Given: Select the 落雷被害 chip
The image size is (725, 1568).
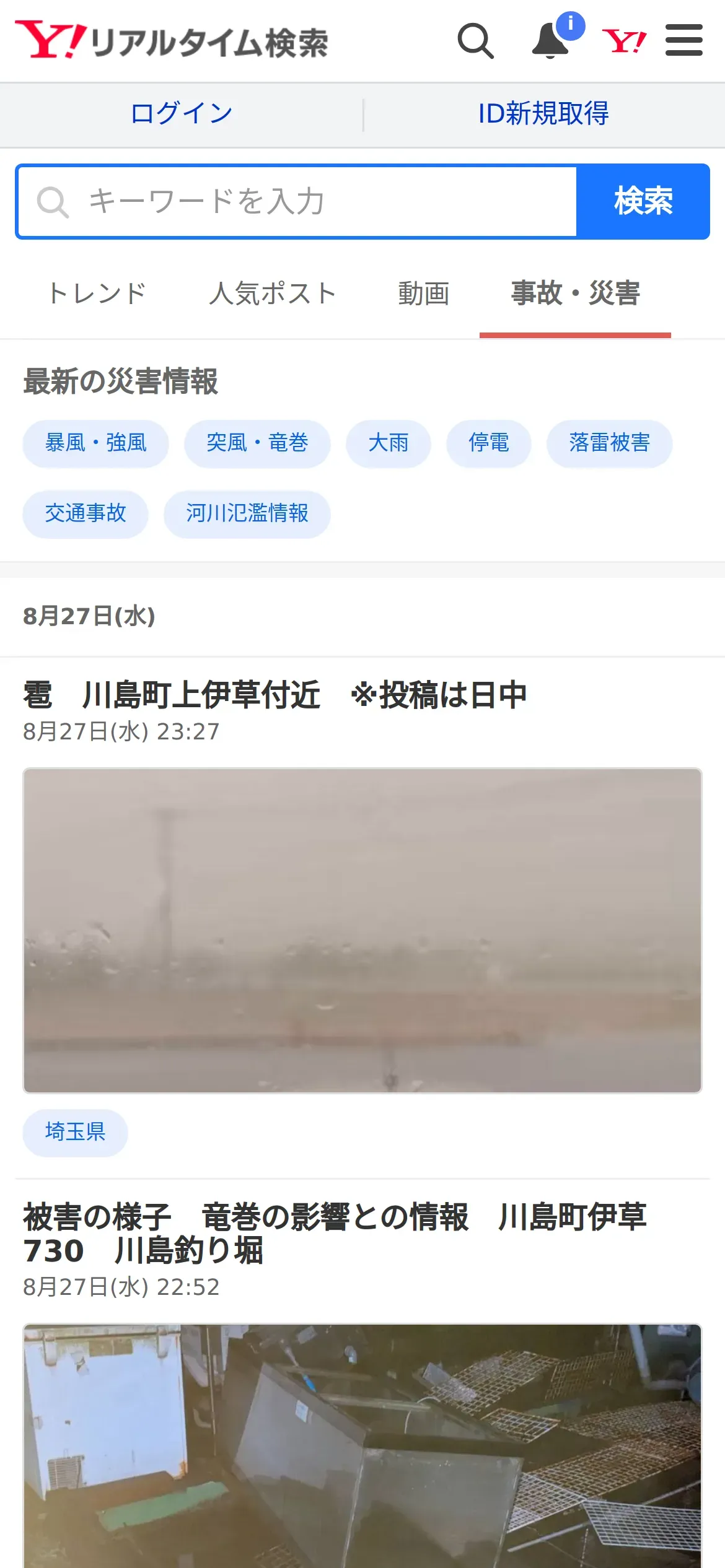Looking at the screenshot, I should [x=609, y=443].
